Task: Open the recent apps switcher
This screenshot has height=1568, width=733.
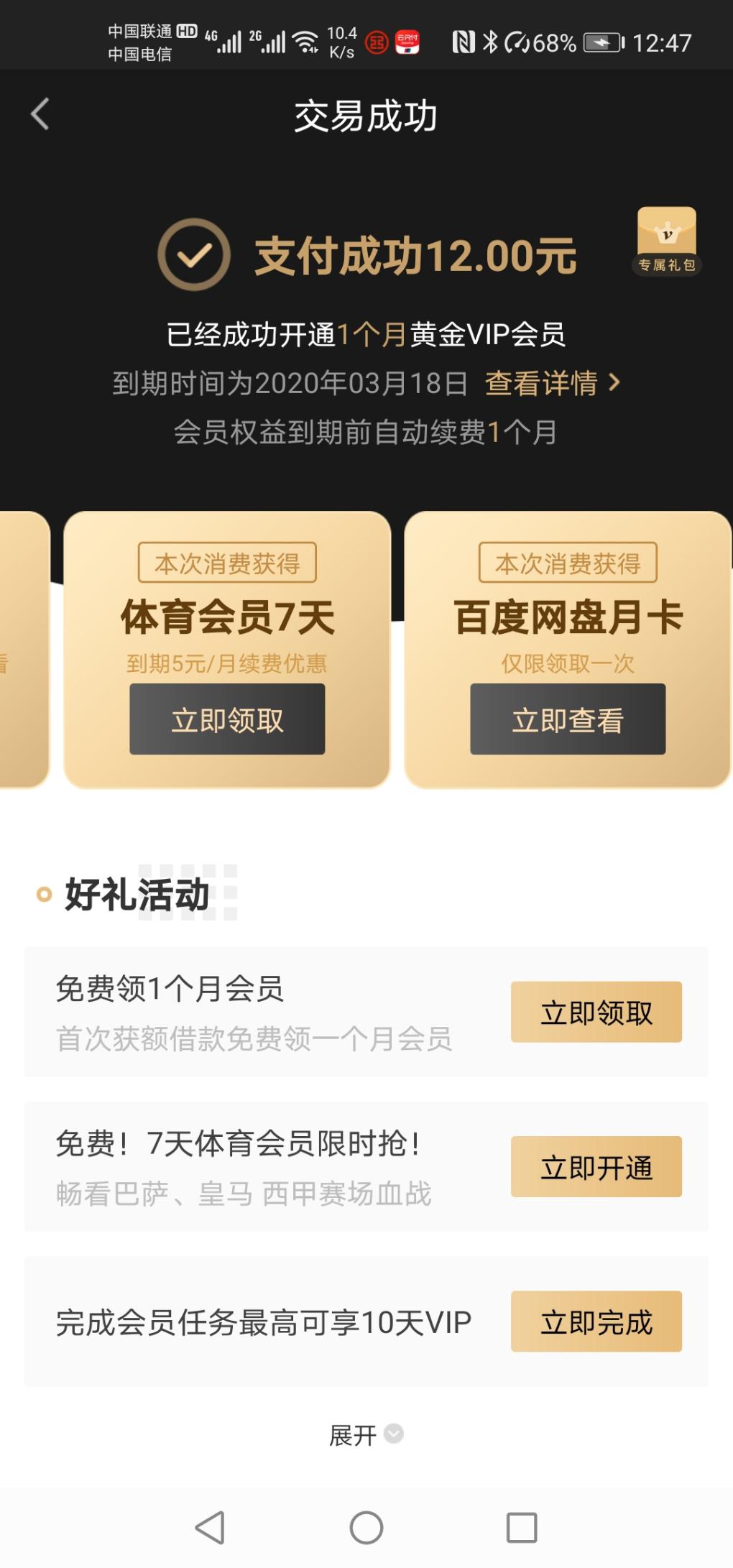Action: click(522, 1527)
